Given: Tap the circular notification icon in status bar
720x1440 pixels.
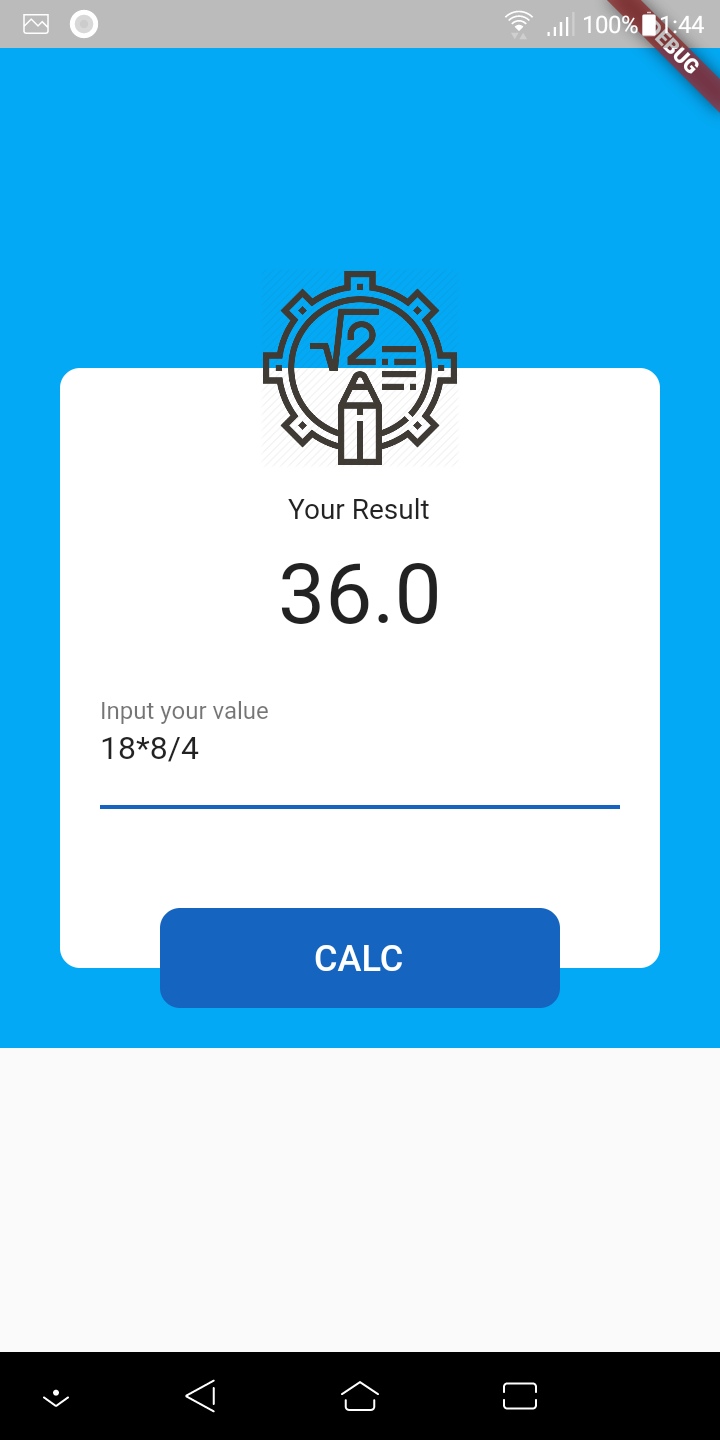Looking at the screenshot, I should click(x=84, y=23).
